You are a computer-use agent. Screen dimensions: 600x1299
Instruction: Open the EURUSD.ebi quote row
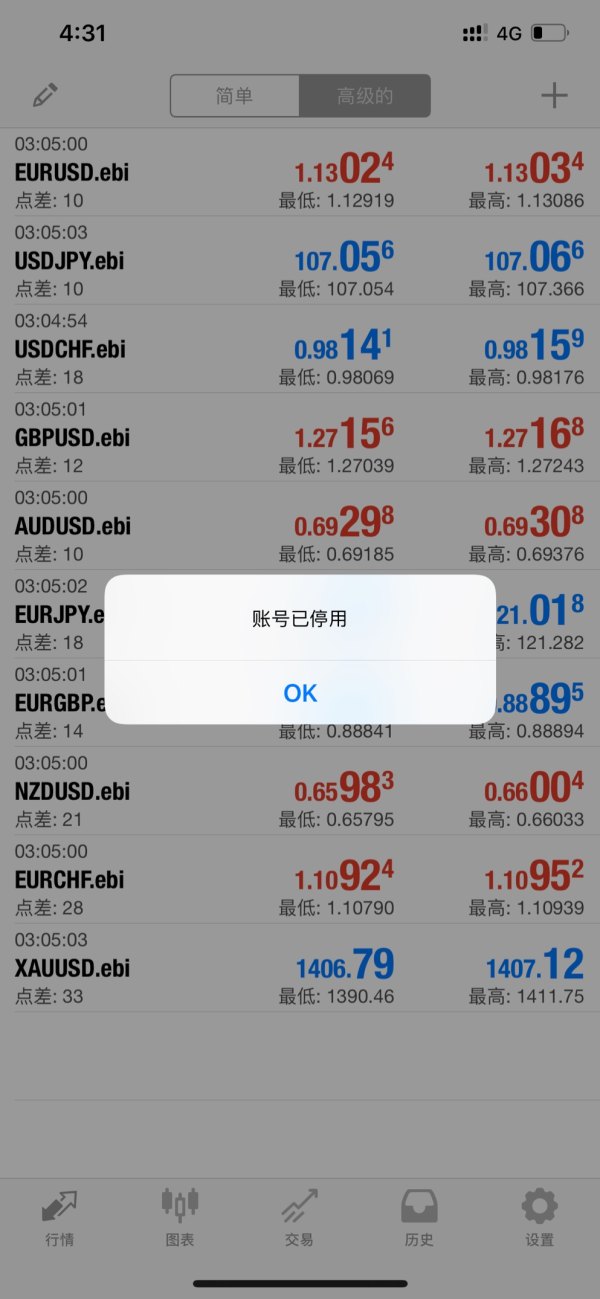[x=300, y=172]
